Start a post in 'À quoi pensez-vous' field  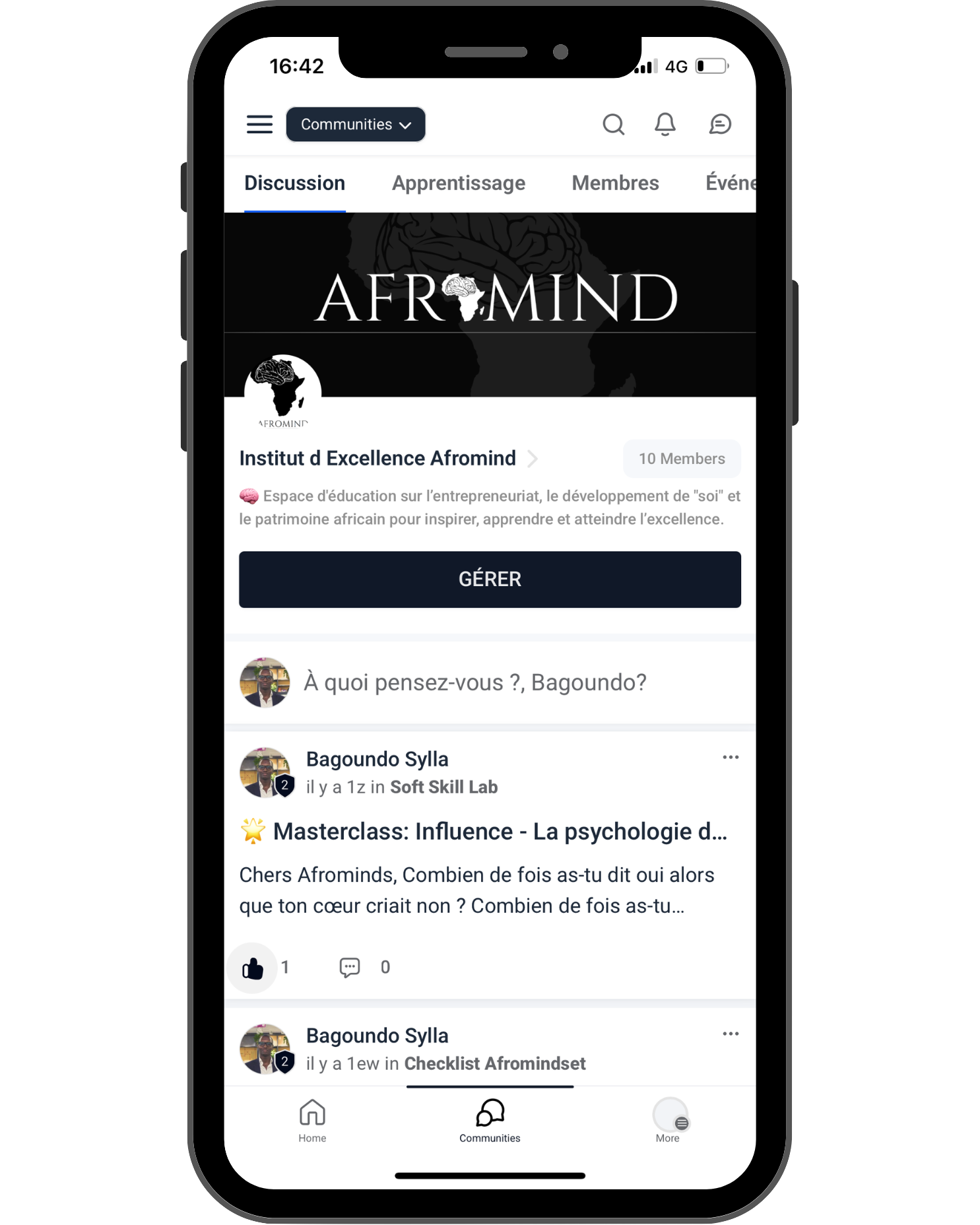point(474,682)
